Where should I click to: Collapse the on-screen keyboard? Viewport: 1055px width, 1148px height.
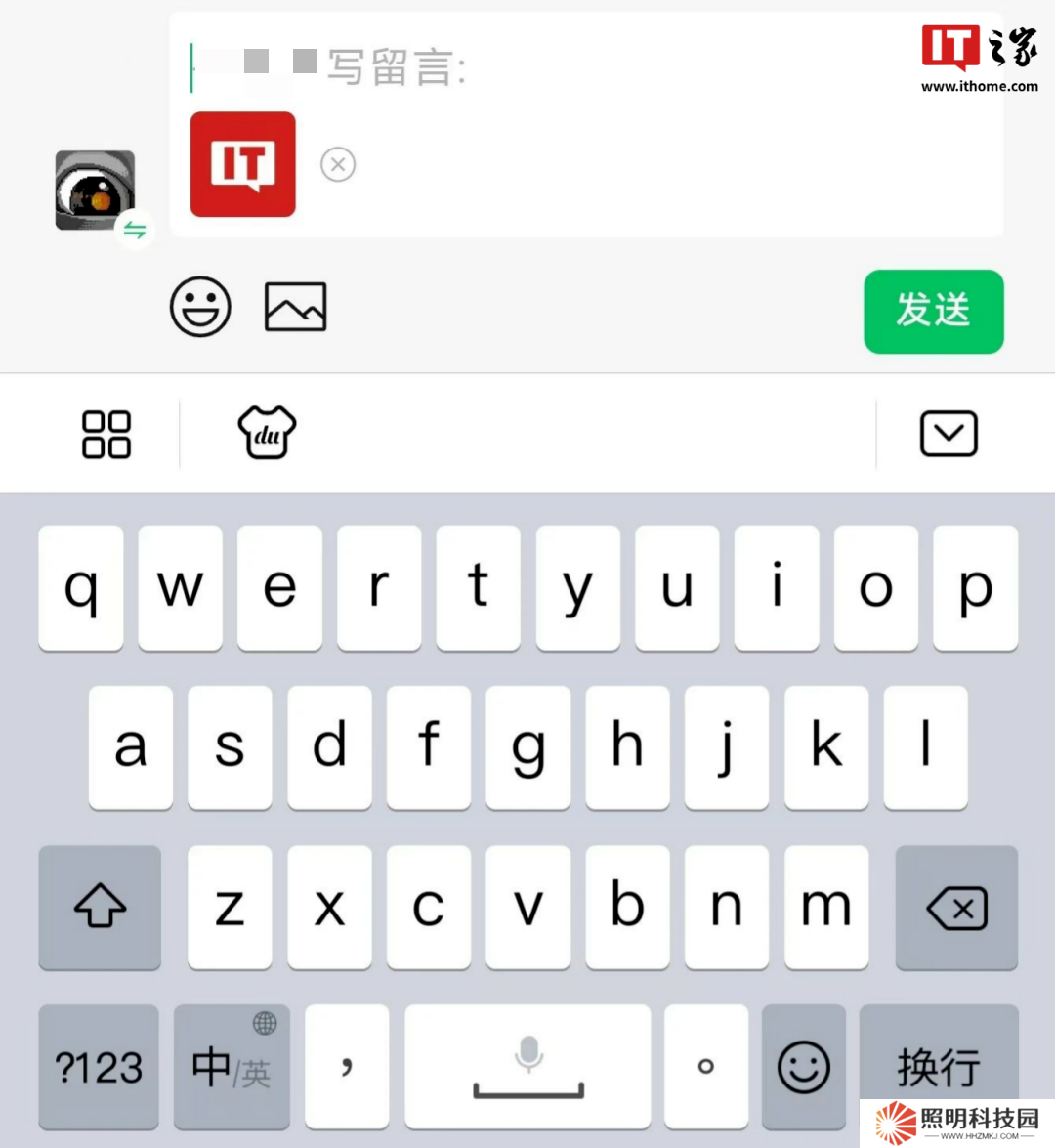coord(948,434)
